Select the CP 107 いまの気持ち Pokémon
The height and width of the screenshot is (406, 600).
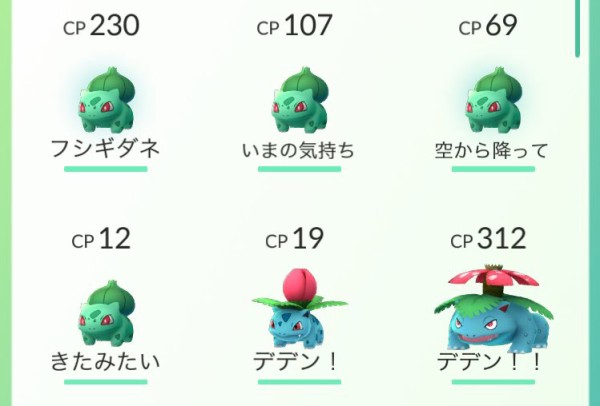pyautogui.click(x=298, y=102)
